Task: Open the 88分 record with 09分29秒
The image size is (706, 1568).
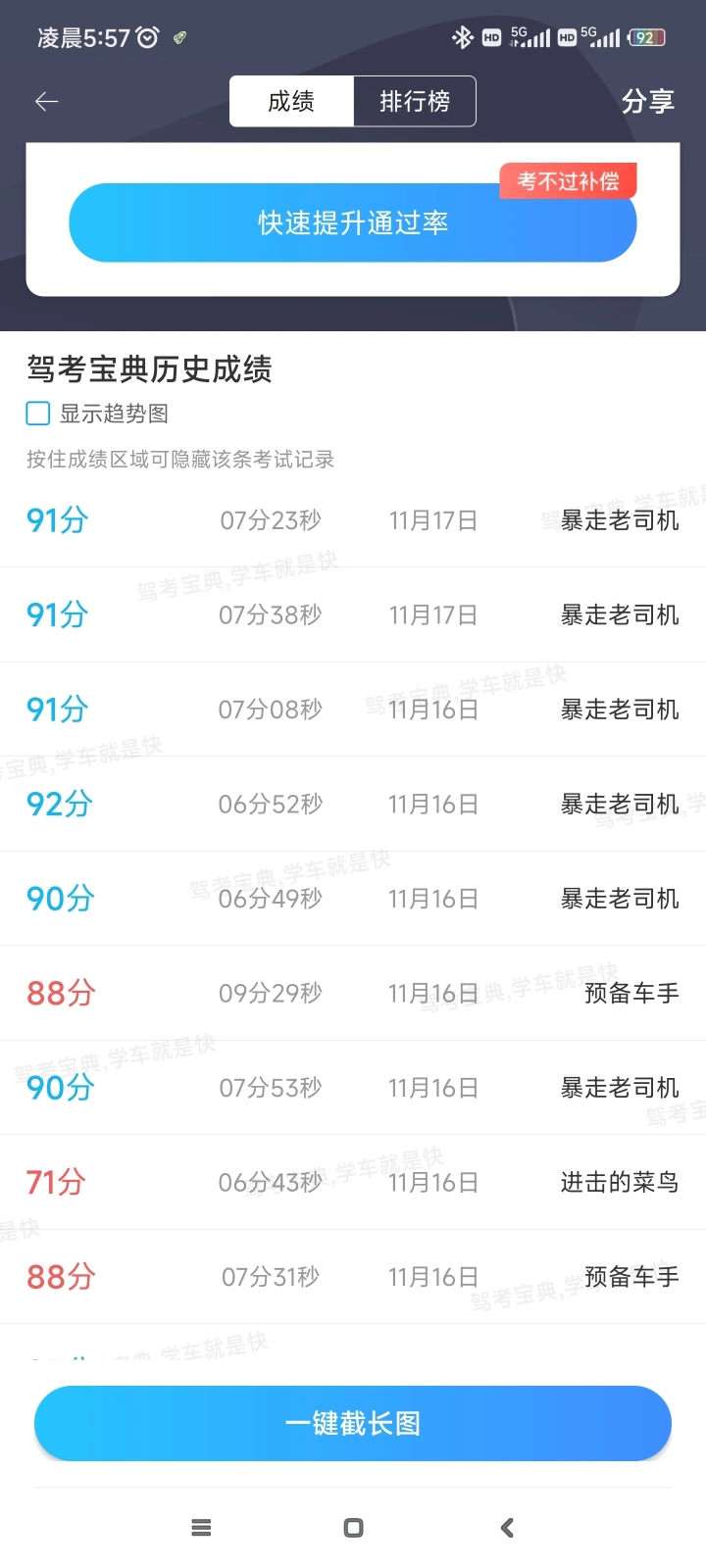Action: click(353, 993)
